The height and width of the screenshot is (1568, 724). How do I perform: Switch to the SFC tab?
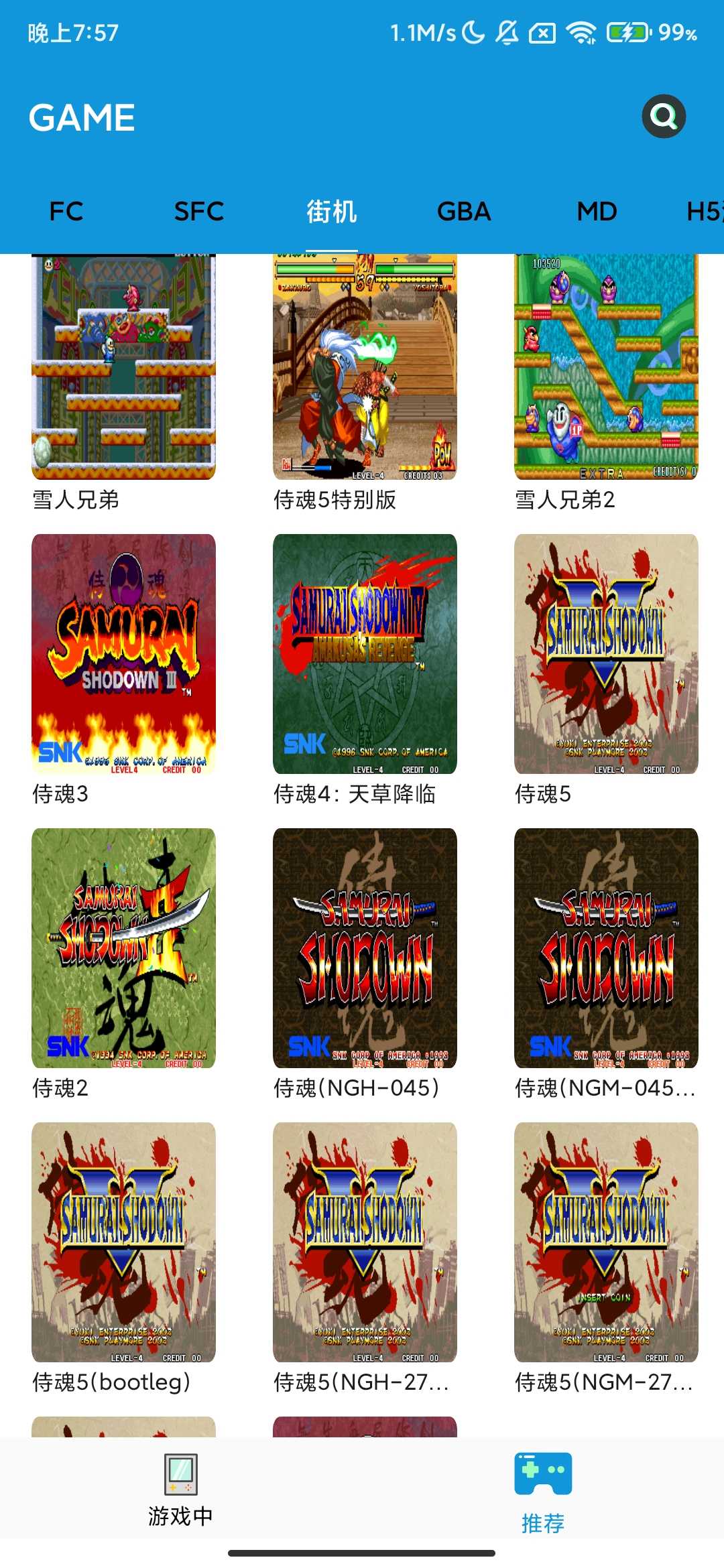pos(199,212)
